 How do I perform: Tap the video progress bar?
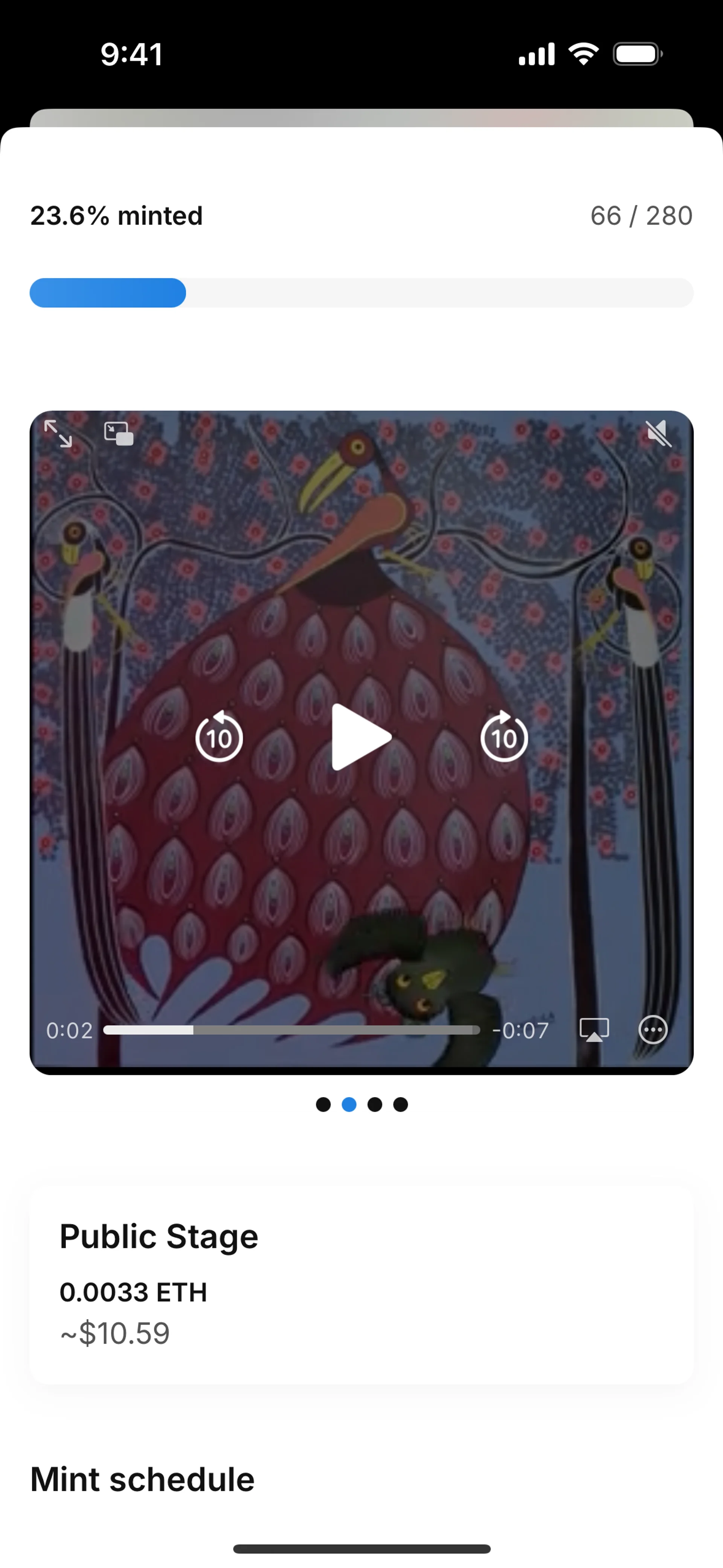coord(291,1030)
